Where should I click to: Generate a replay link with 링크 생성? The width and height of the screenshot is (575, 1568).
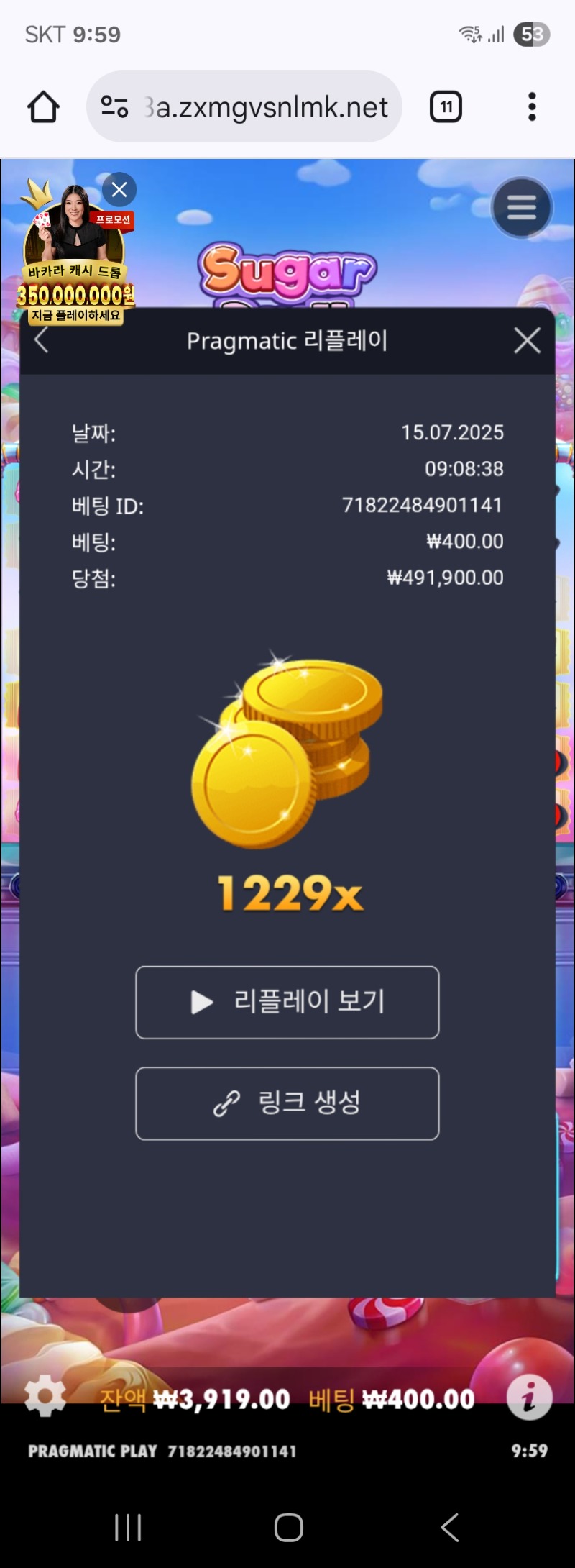(x=287, y=1103)
